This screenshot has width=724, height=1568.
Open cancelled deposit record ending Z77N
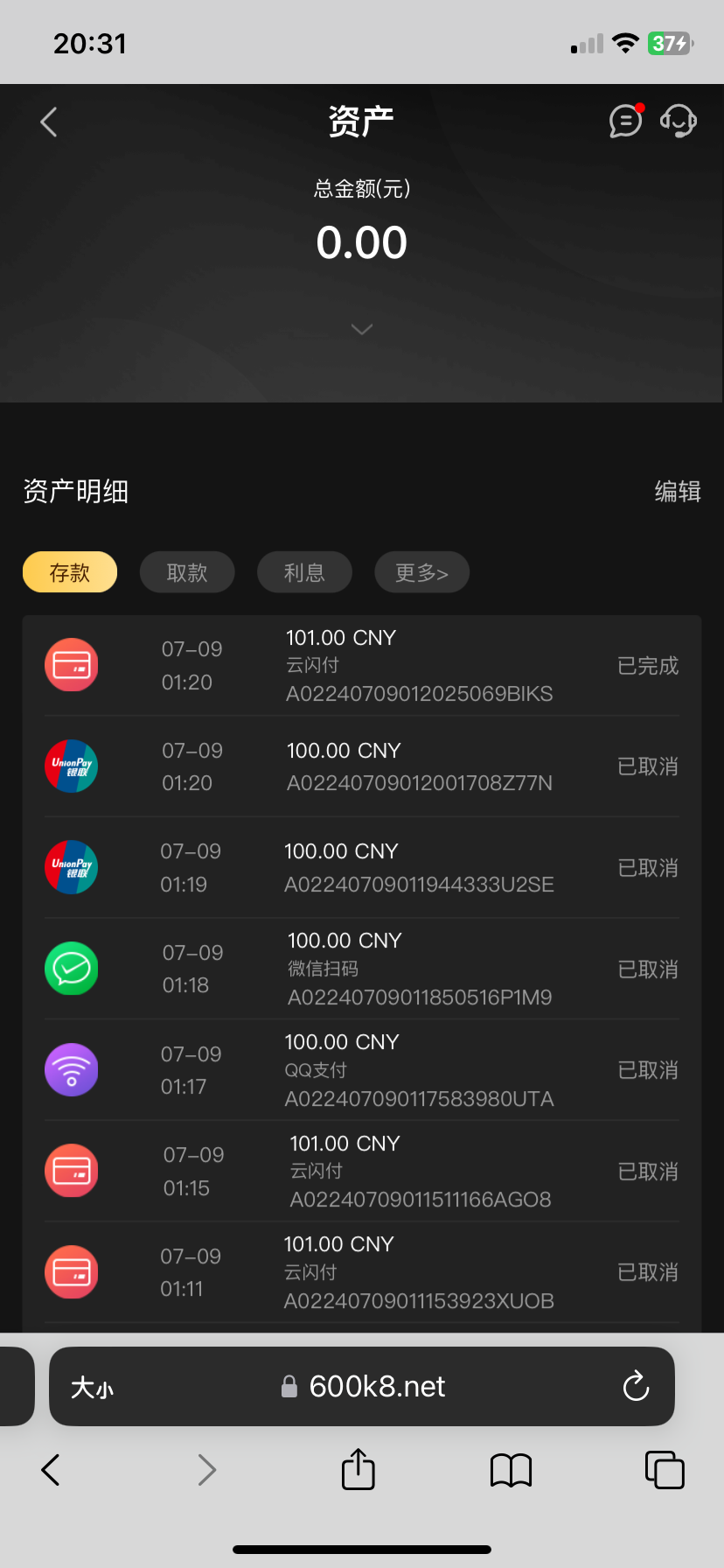pos(362,766)
